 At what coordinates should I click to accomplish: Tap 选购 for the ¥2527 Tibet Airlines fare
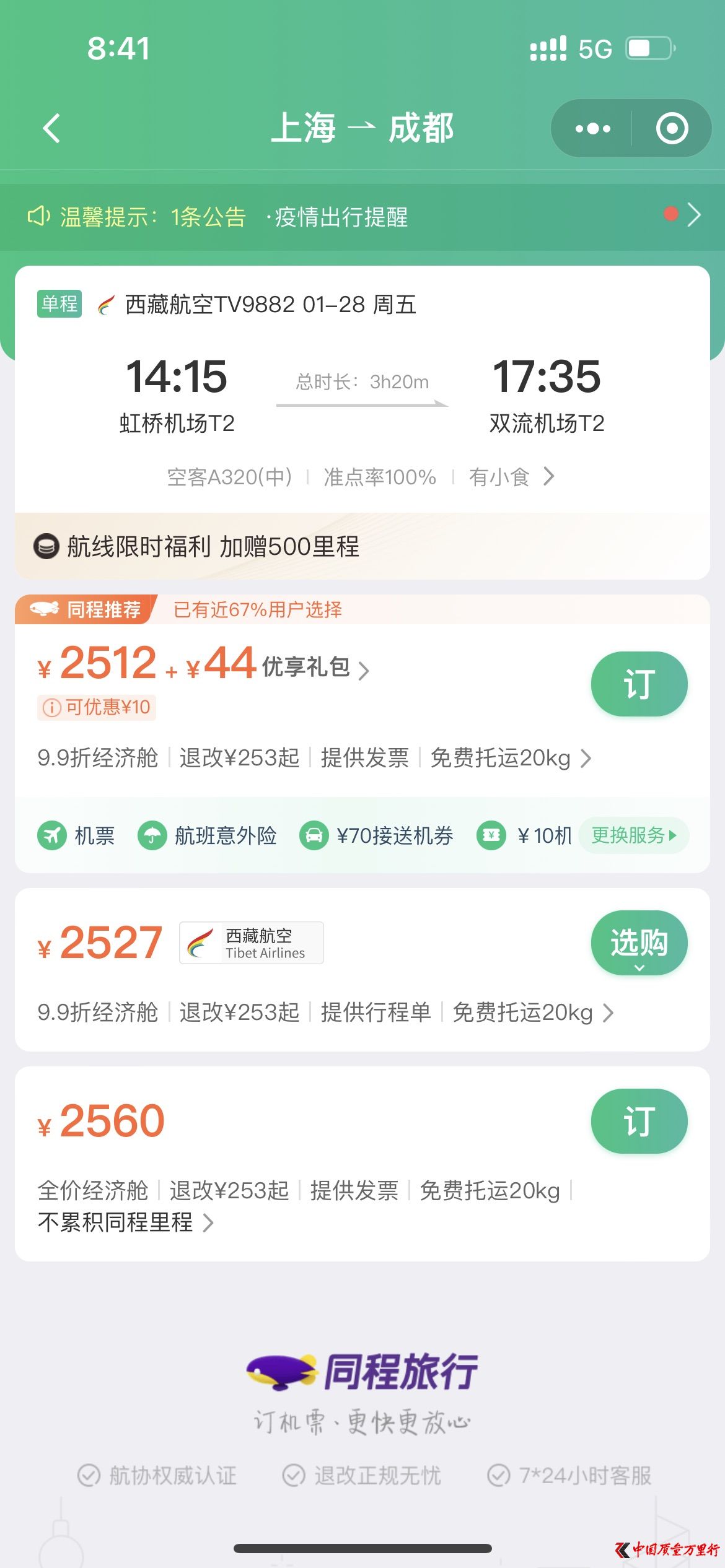pyautogui.click(x=639, y=943)
